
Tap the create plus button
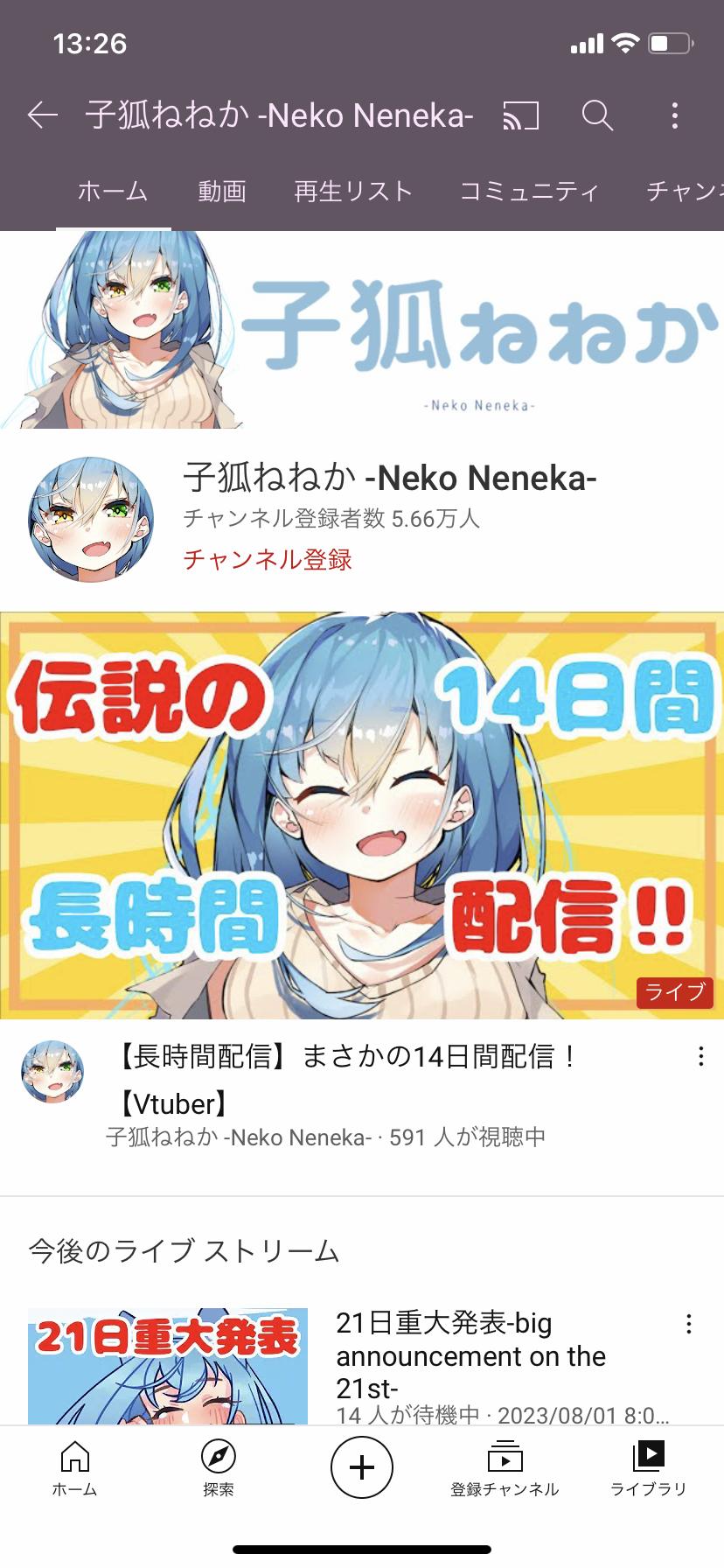pyautogui.click(x=361, y=1467)
